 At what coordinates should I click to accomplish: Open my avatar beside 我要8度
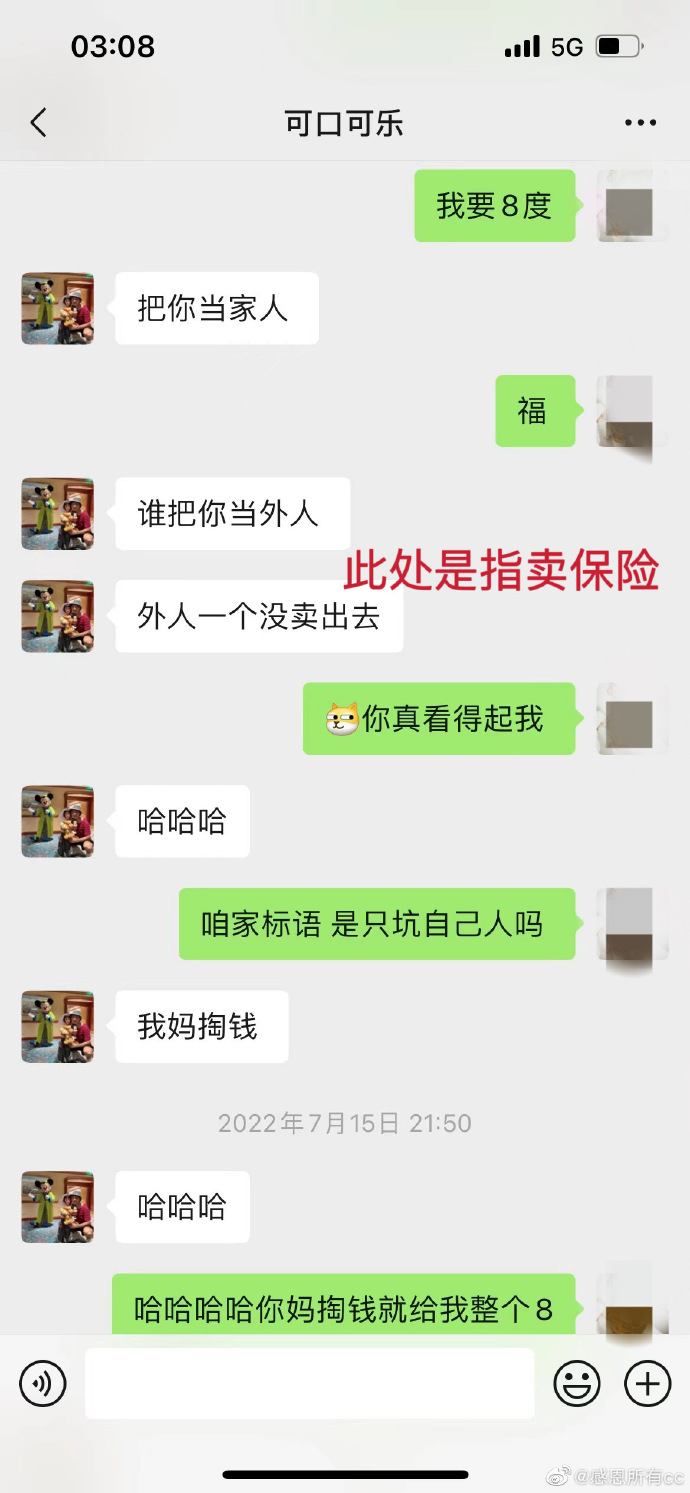pyautogui.click(x=629, y=206)
